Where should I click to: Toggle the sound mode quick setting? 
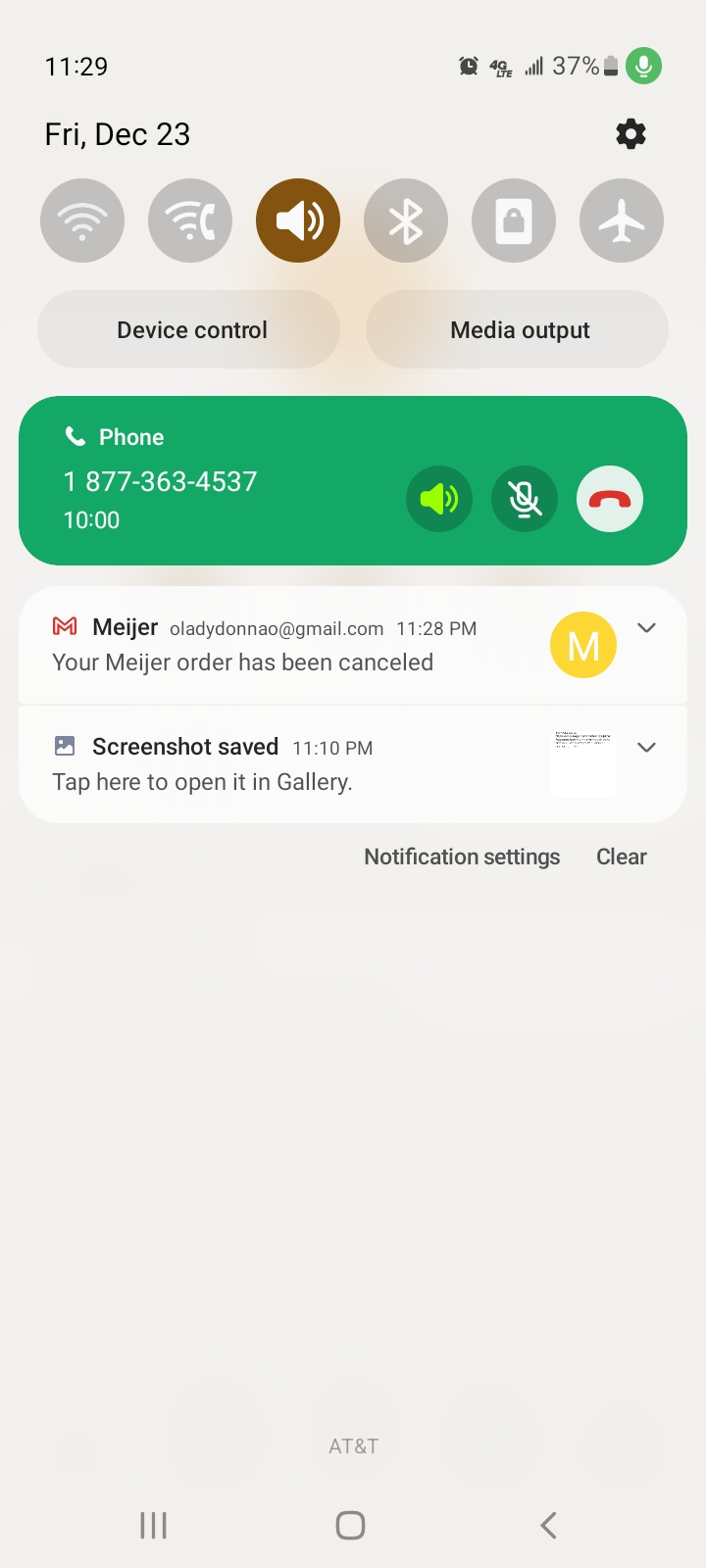(298, 220)
